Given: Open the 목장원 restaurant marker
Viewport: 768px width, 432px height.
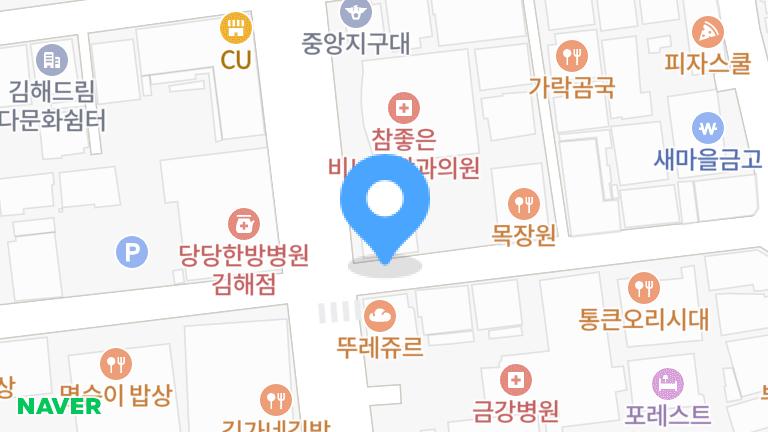Looking at the screenshot, I should [523, 204].
